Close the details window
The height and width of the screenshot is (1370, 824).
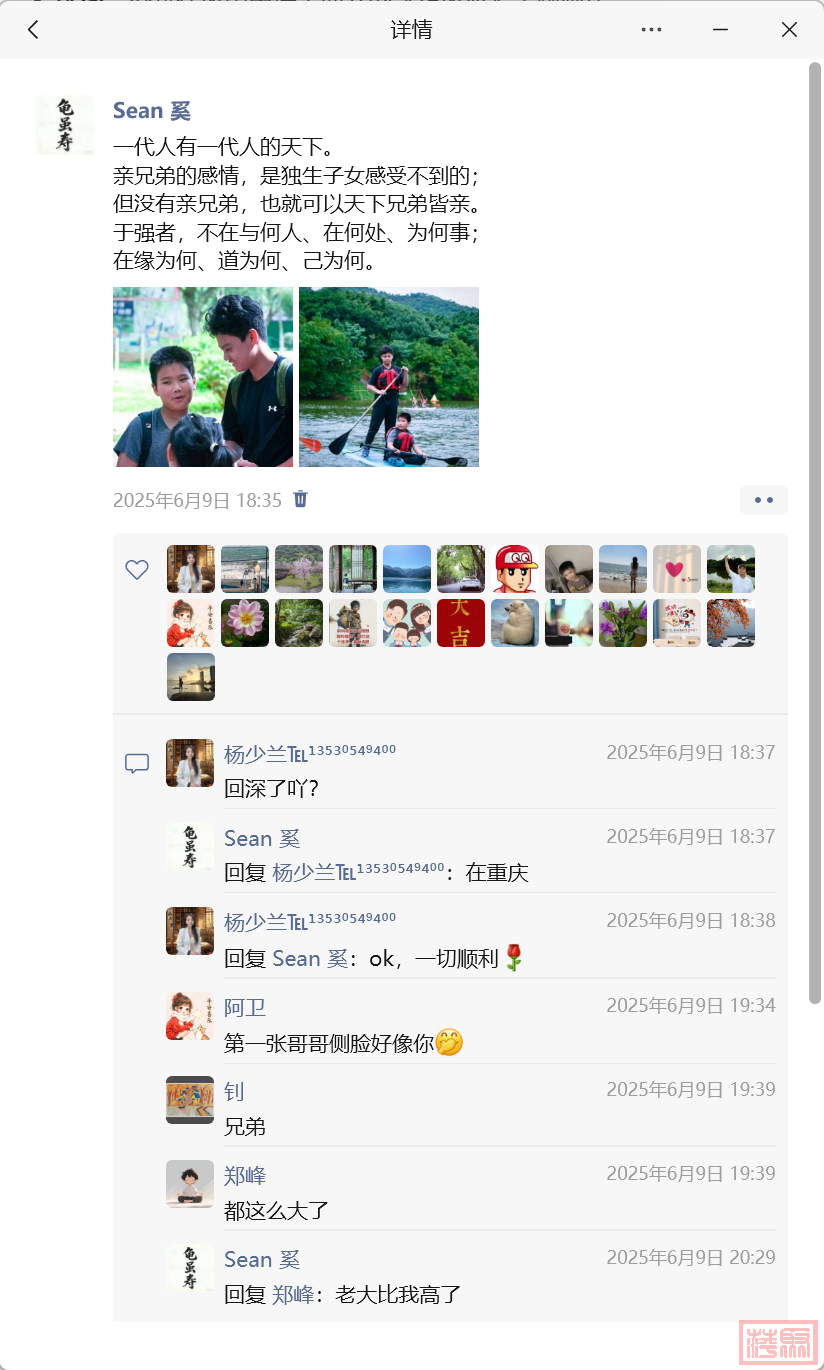click(789, 30)
